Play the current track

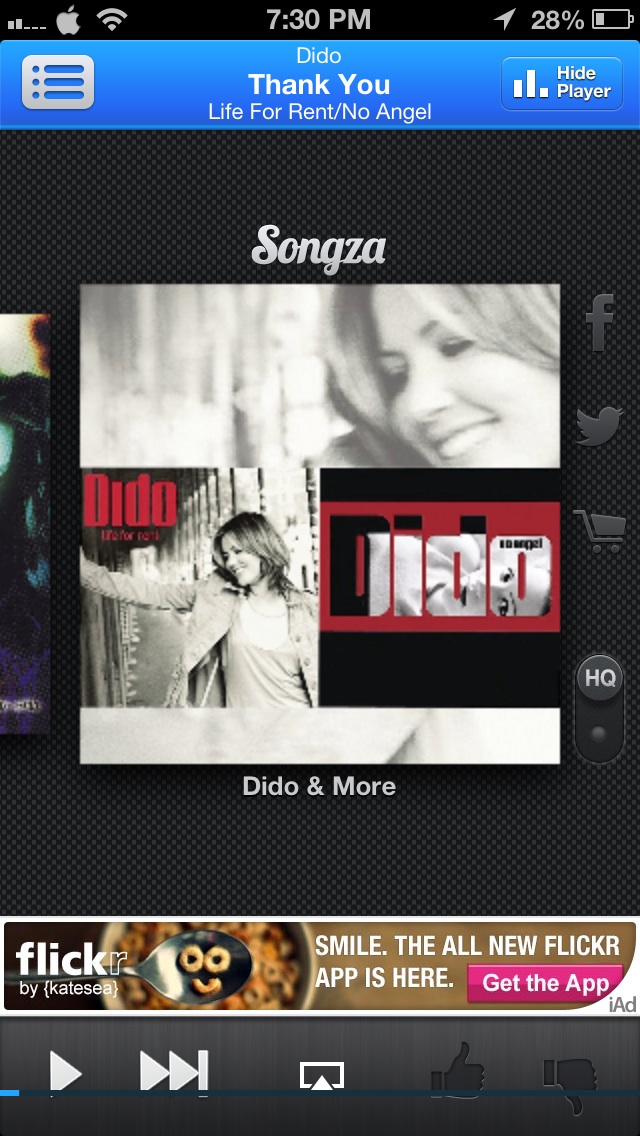[66, 1071]
